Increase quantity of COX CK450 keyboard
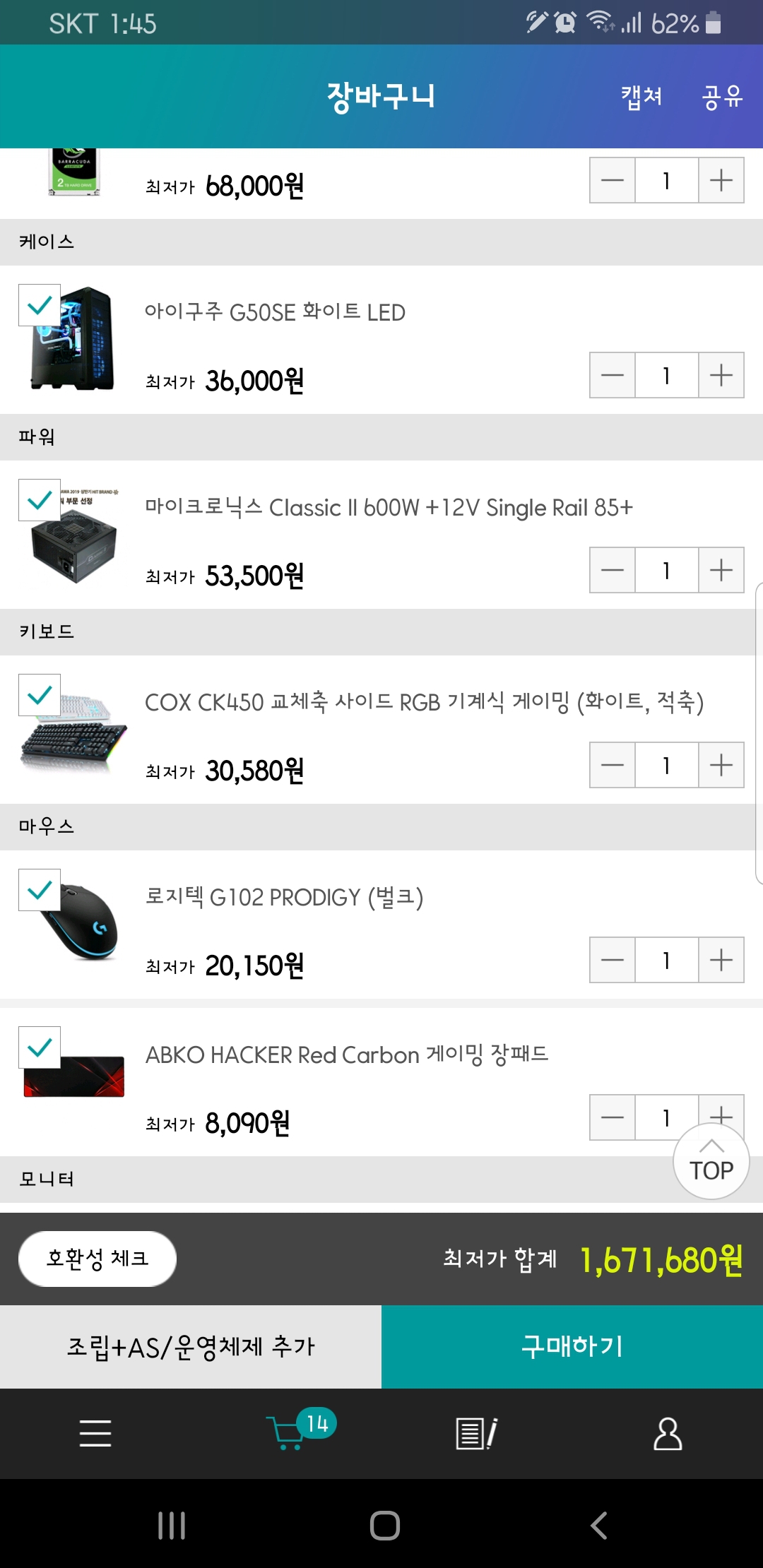Viewport: 763px width, 1568px height. point(721,765)
